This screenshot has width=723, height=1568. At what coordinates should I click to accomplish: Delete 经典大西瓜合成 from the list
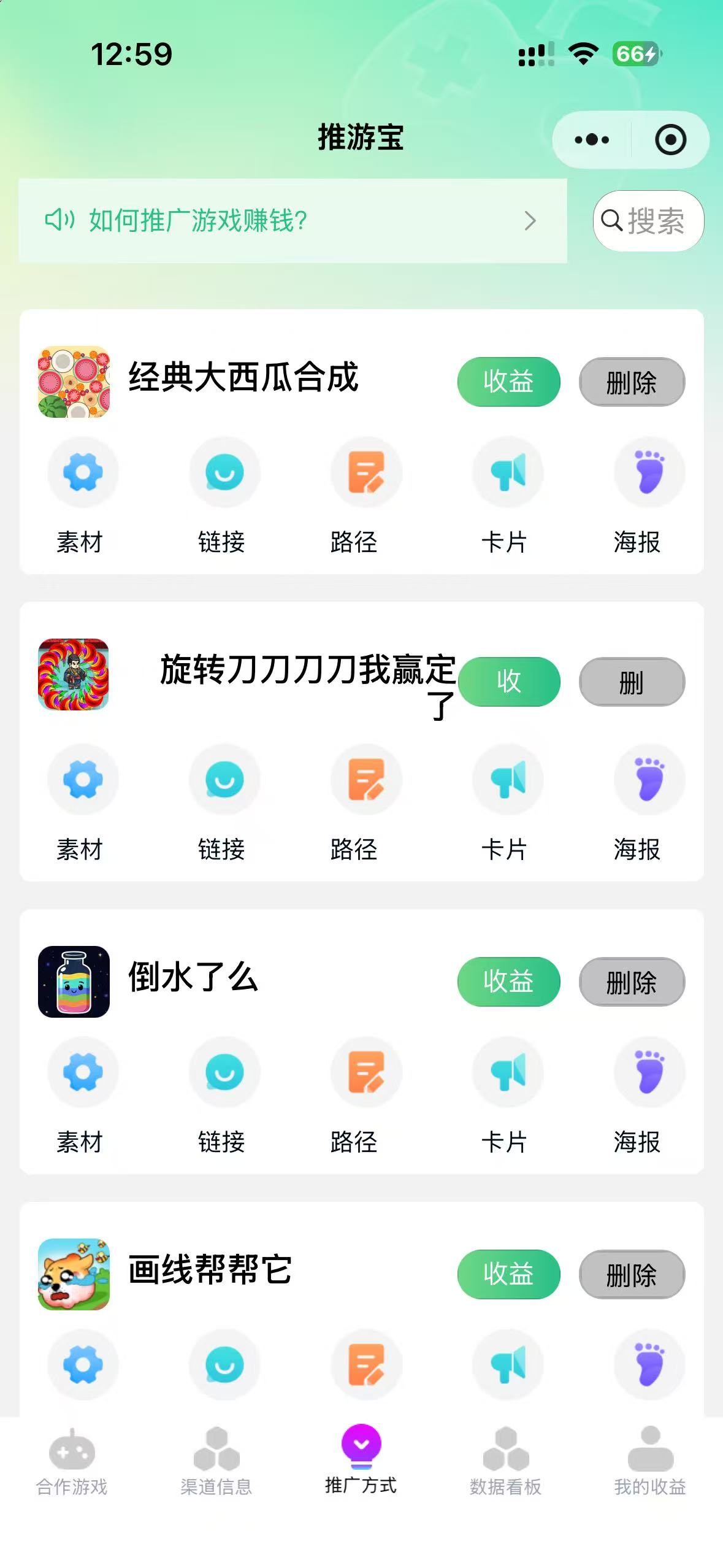pos(632,382)
